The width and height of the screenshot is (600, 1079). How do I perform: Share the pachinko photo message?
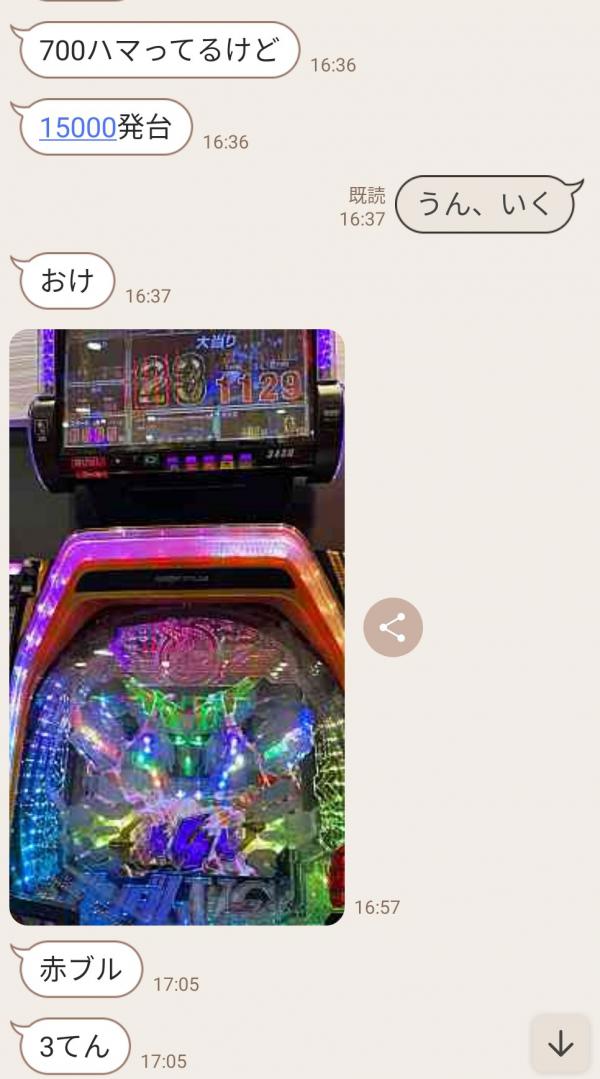click(393, 628)
